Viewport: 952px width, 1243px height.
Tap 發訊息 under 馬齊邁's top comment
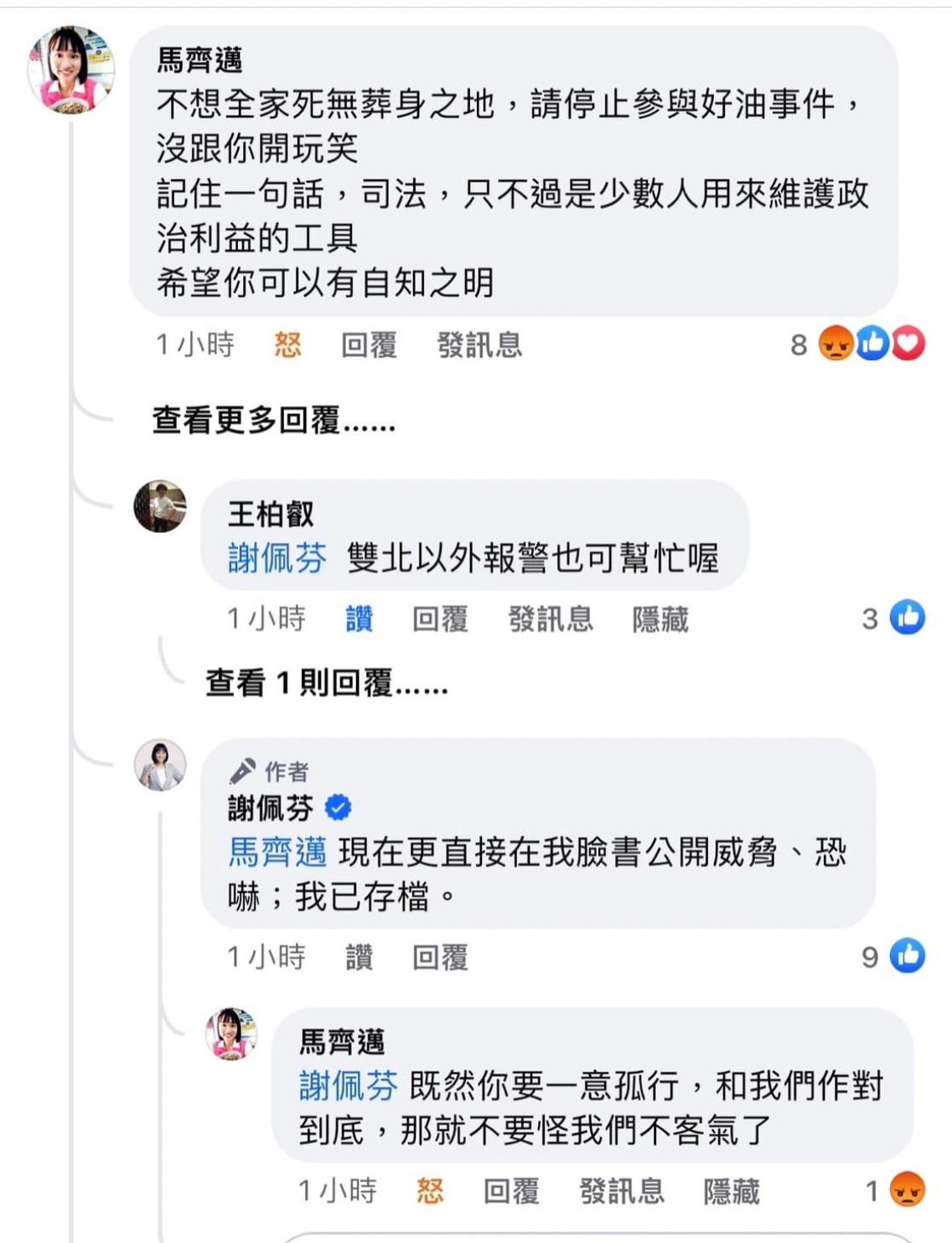click(479, 344)
